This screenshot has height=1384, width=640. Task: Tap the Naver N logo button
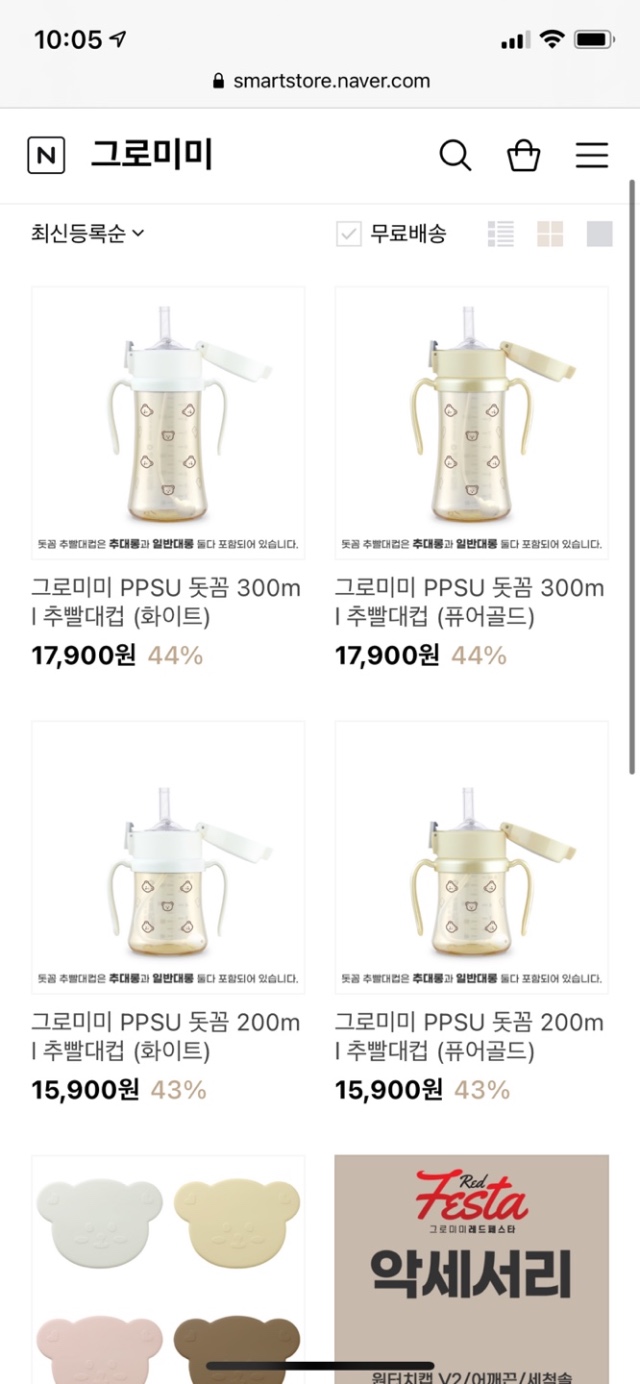[46, 156]
